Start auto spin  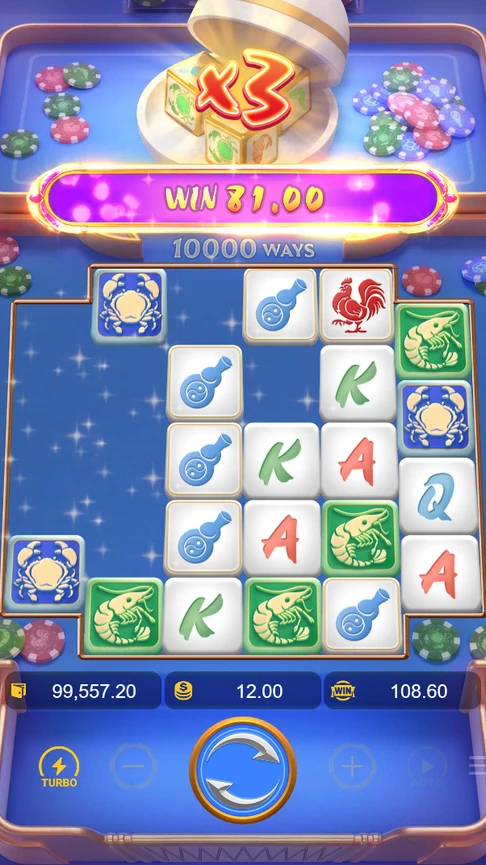pos(427,767)
